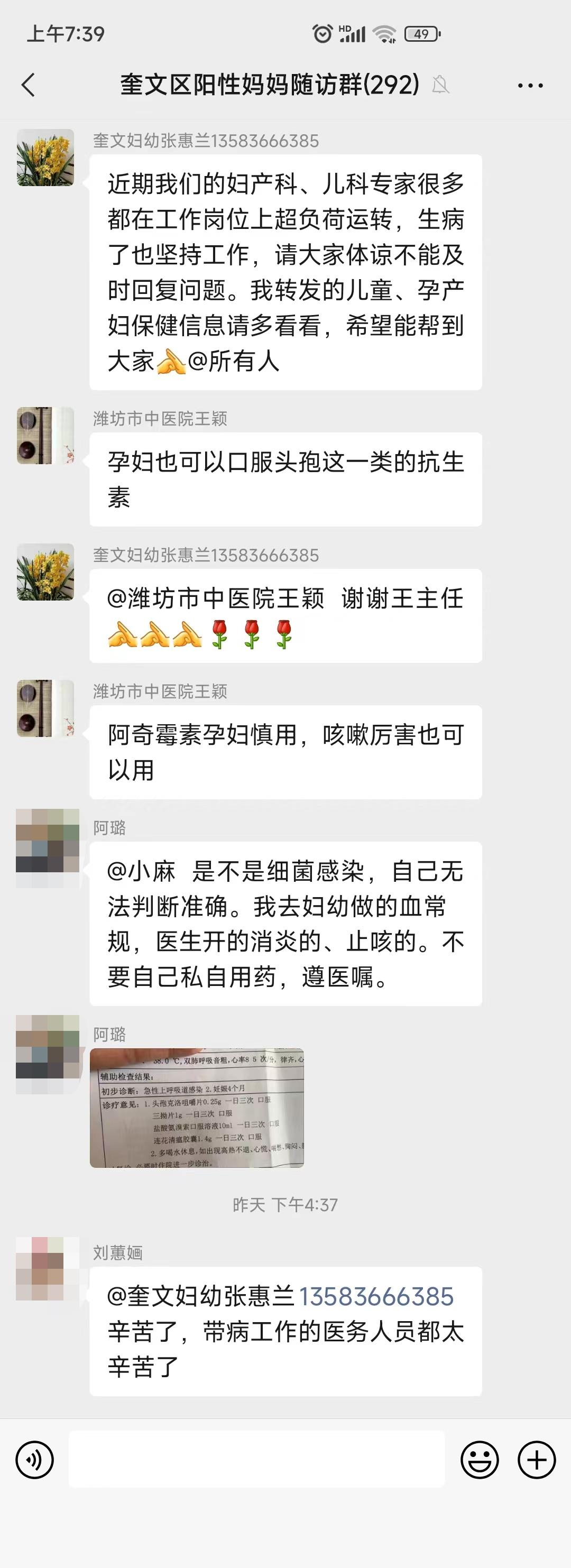Go back from the group chat
571x1568 pixels.
(29, 85)
